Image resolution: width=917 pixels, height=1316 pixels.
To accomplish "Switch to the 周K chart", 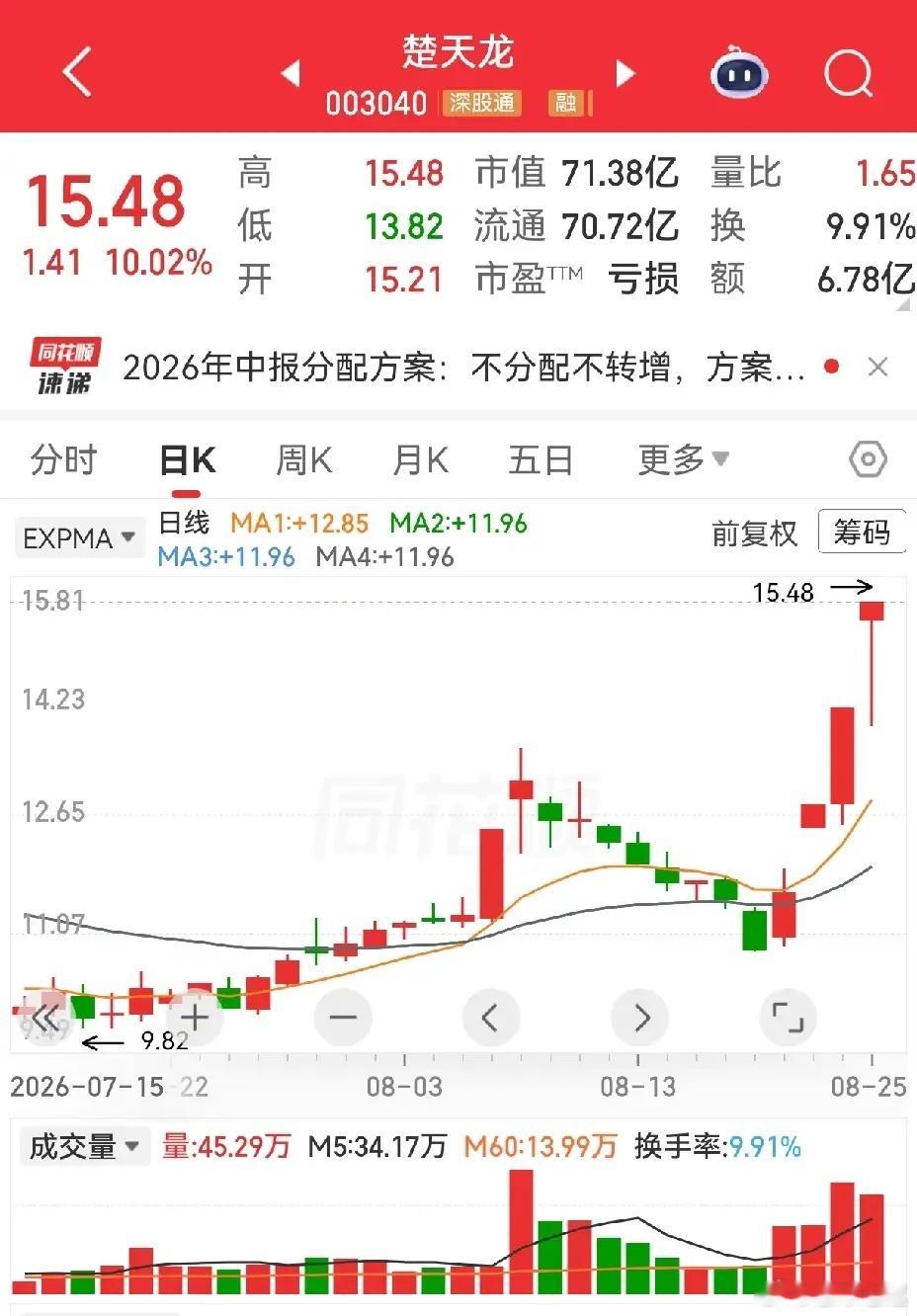I will point(304,459).
